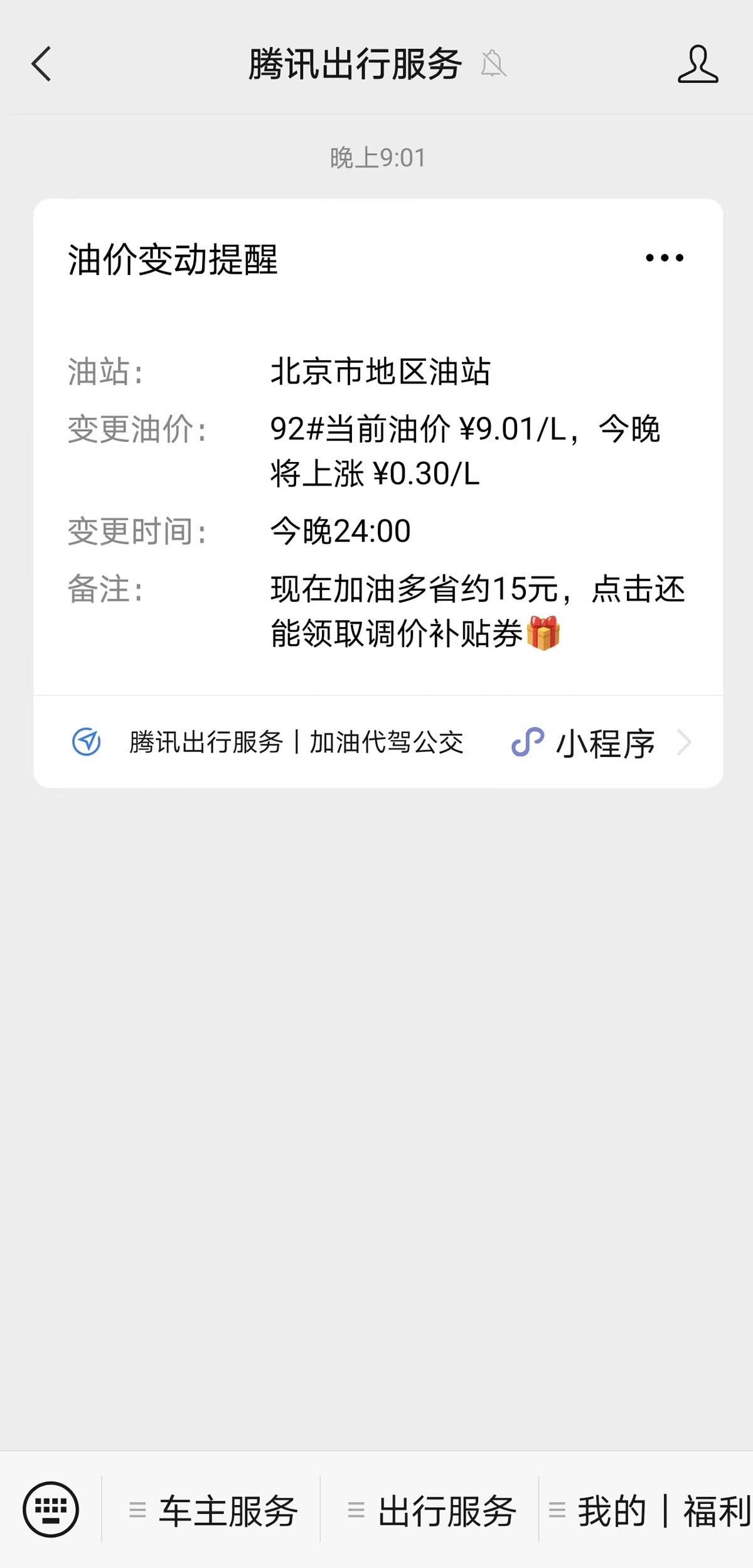Open the 出行服务 menu
753x1568 pixels.
(430, 1510)
